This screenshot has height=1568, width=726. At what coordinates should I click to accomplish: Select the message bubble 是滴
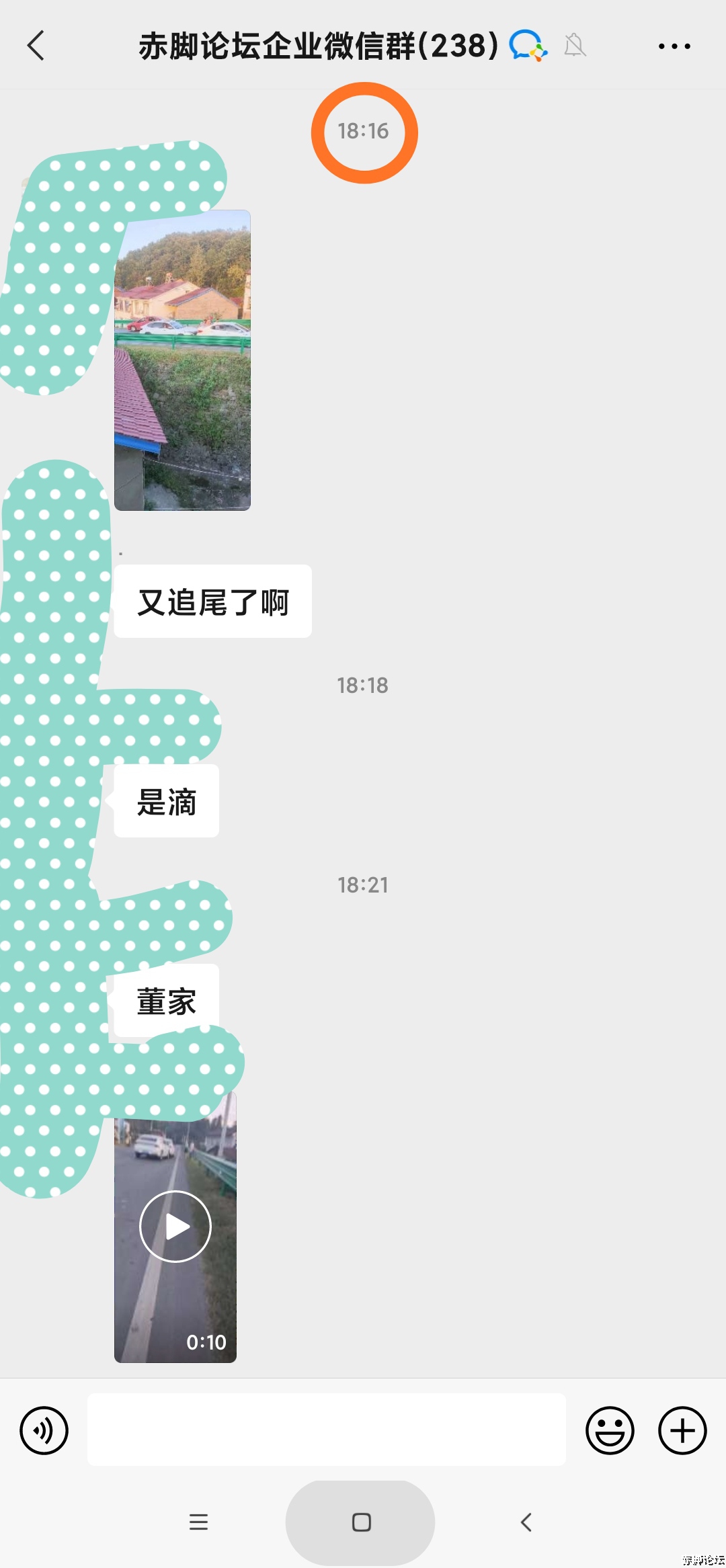tap(165, 801)
